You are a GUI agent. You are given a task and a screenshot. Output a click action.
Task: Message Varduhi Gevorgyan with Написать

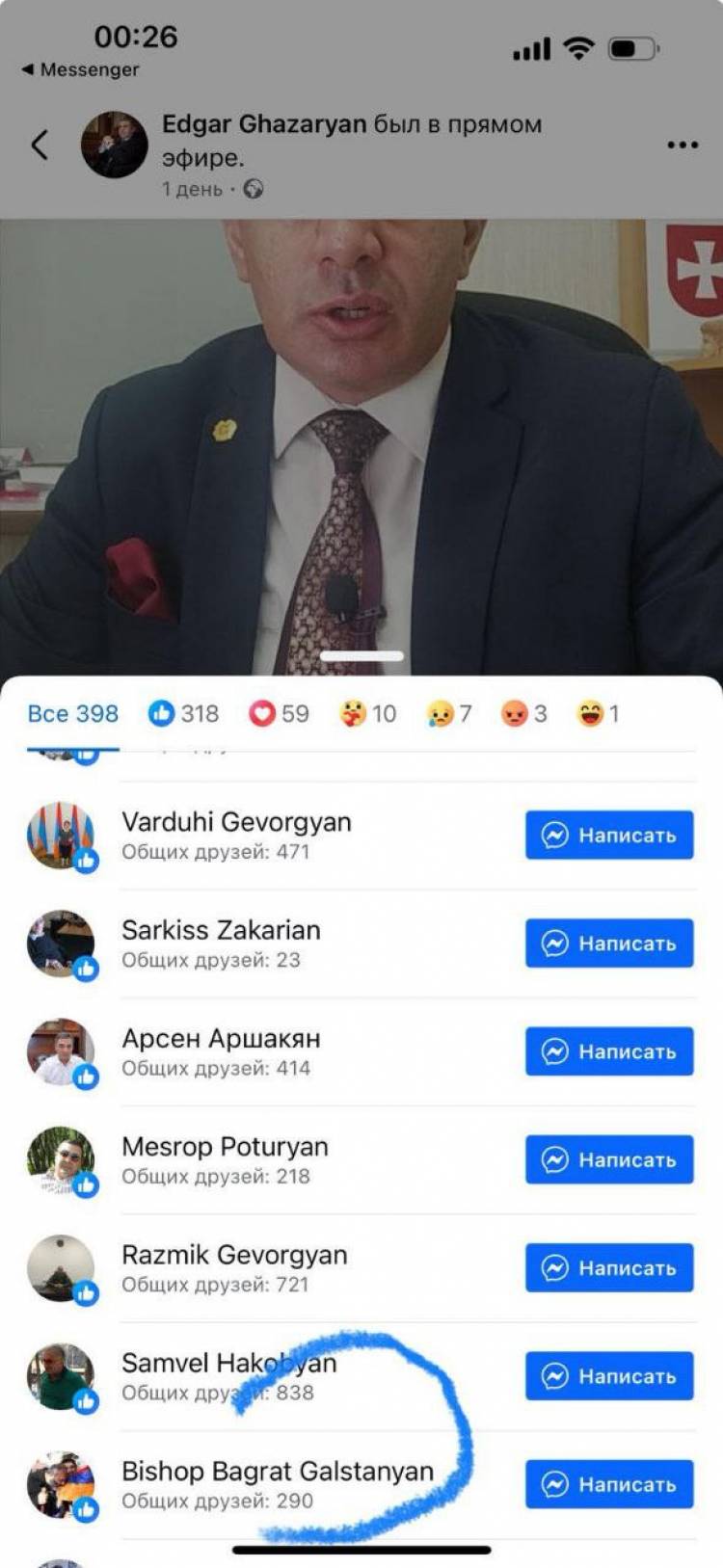coord(609,835)
